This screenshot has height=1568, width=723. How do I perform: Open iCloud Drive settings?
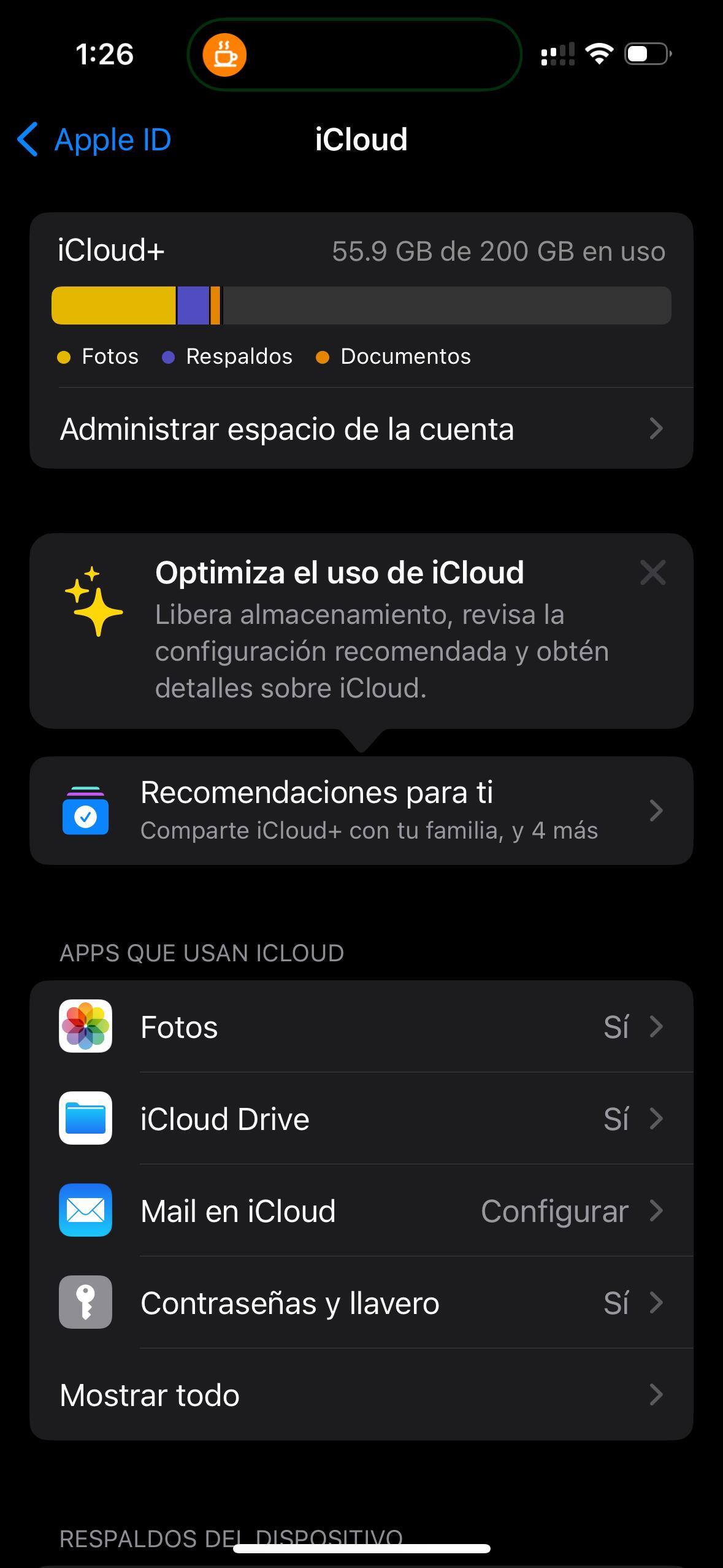click(361, 1119)
